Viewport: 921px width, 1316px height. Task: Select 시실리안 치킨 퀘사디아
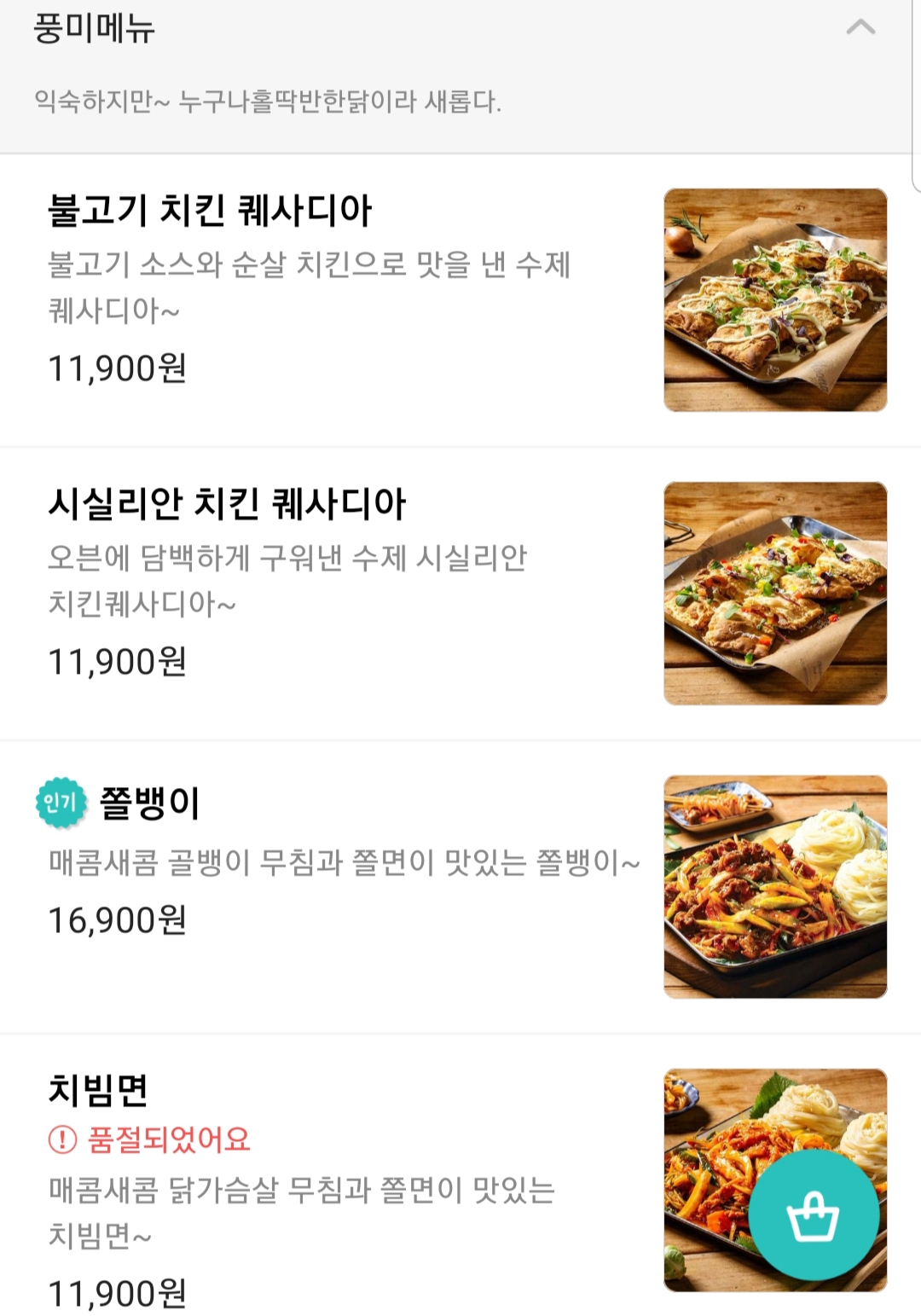227,504
